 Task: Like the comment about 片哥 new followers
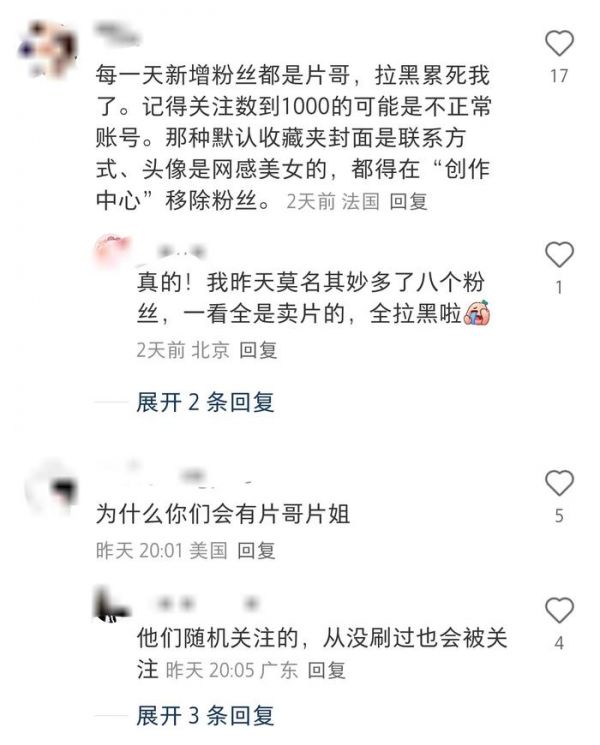[x=559, y=43]
